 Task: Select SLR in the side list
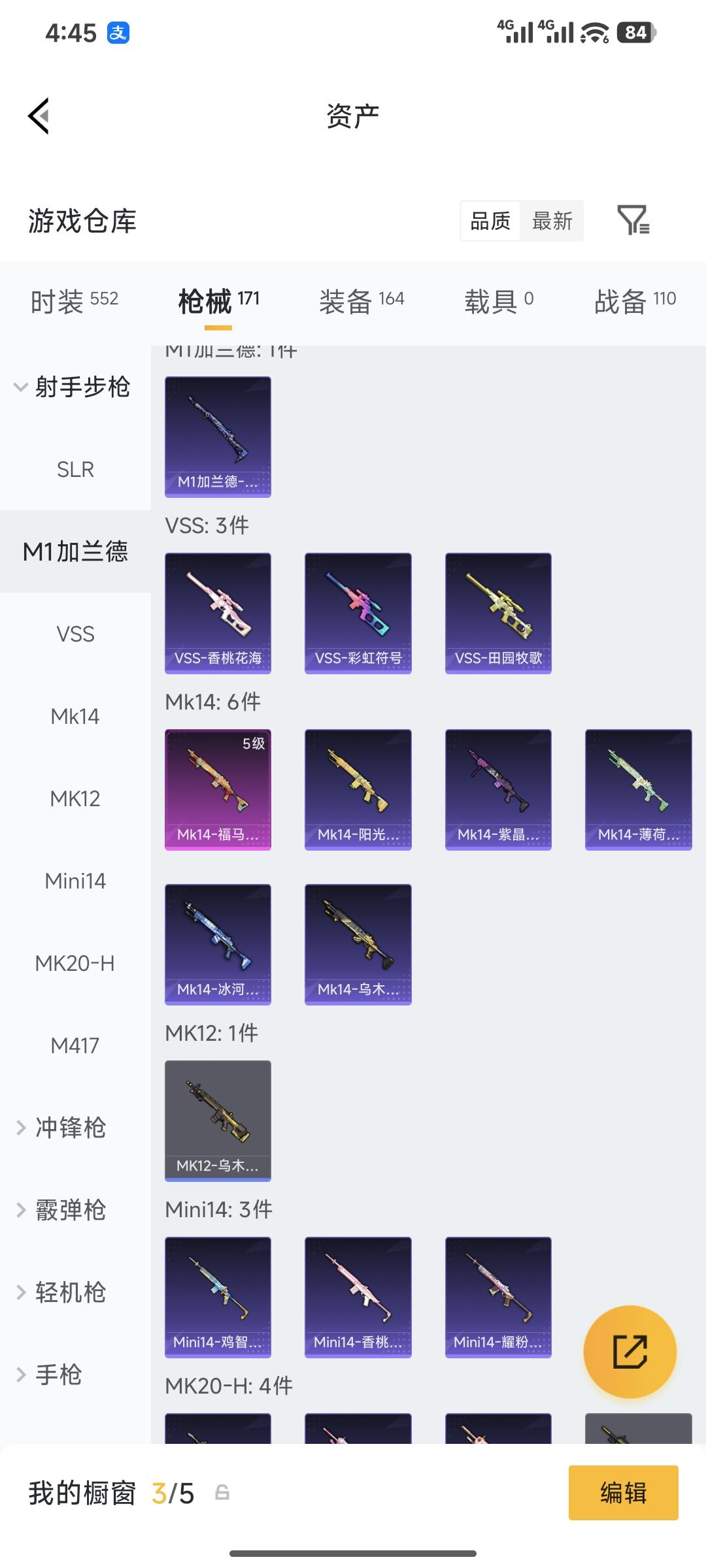(x=75, y=469)
